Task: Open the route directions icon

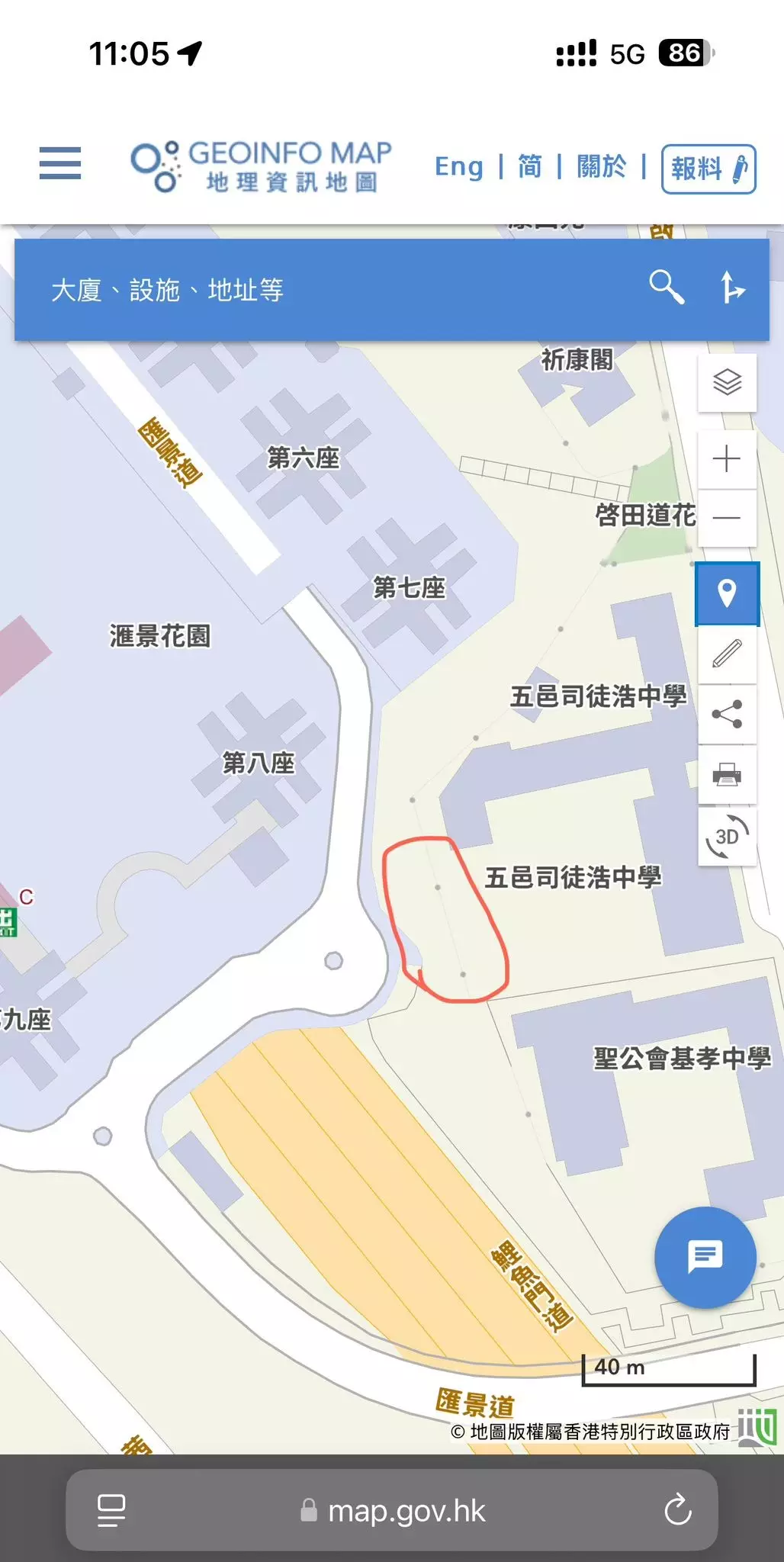Action: pos(732,288)
